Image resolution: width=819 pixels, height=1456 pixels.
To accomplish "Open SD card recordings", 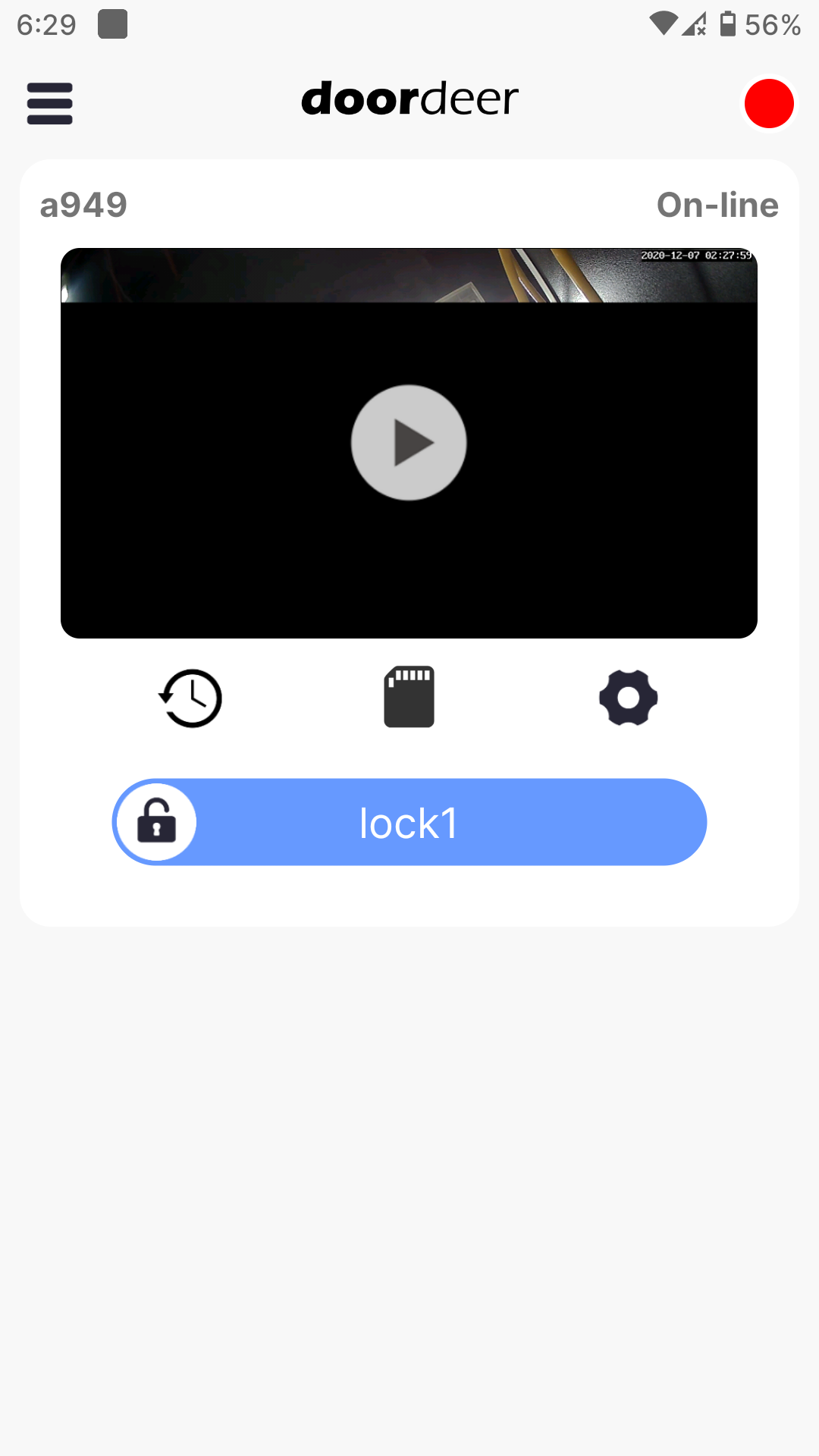I will [409, 697].
